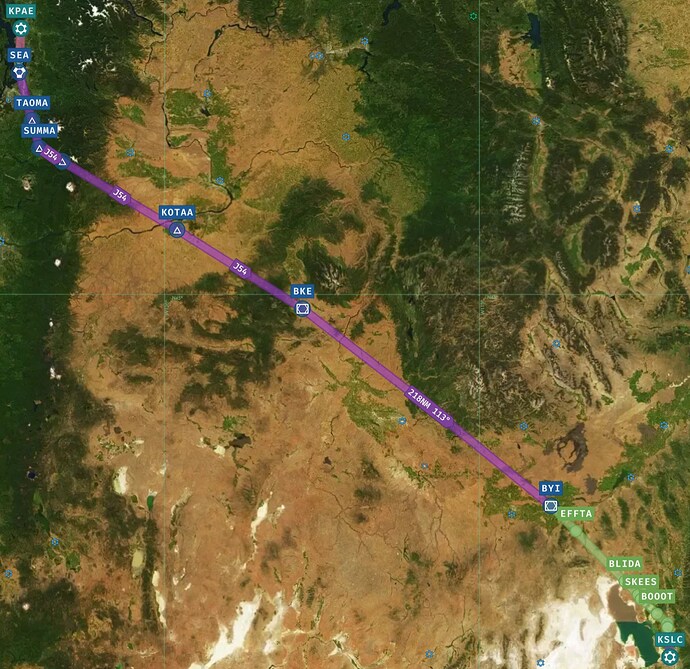Tap the SKEES waypoint label
Viewport: 690px width, 669px height.
coord(641,581)
